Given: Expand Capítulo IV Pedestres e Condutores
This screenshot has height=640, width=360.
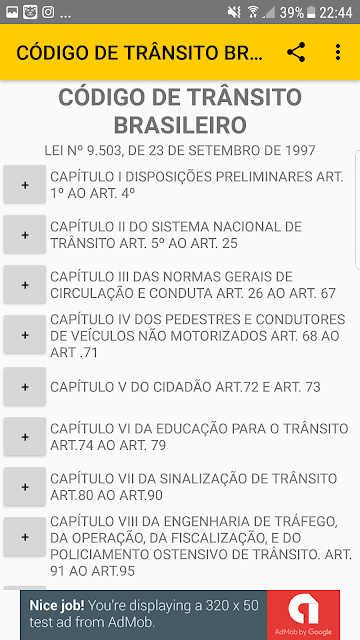Looking at the screenshot, I should click(x=25, y=335).
